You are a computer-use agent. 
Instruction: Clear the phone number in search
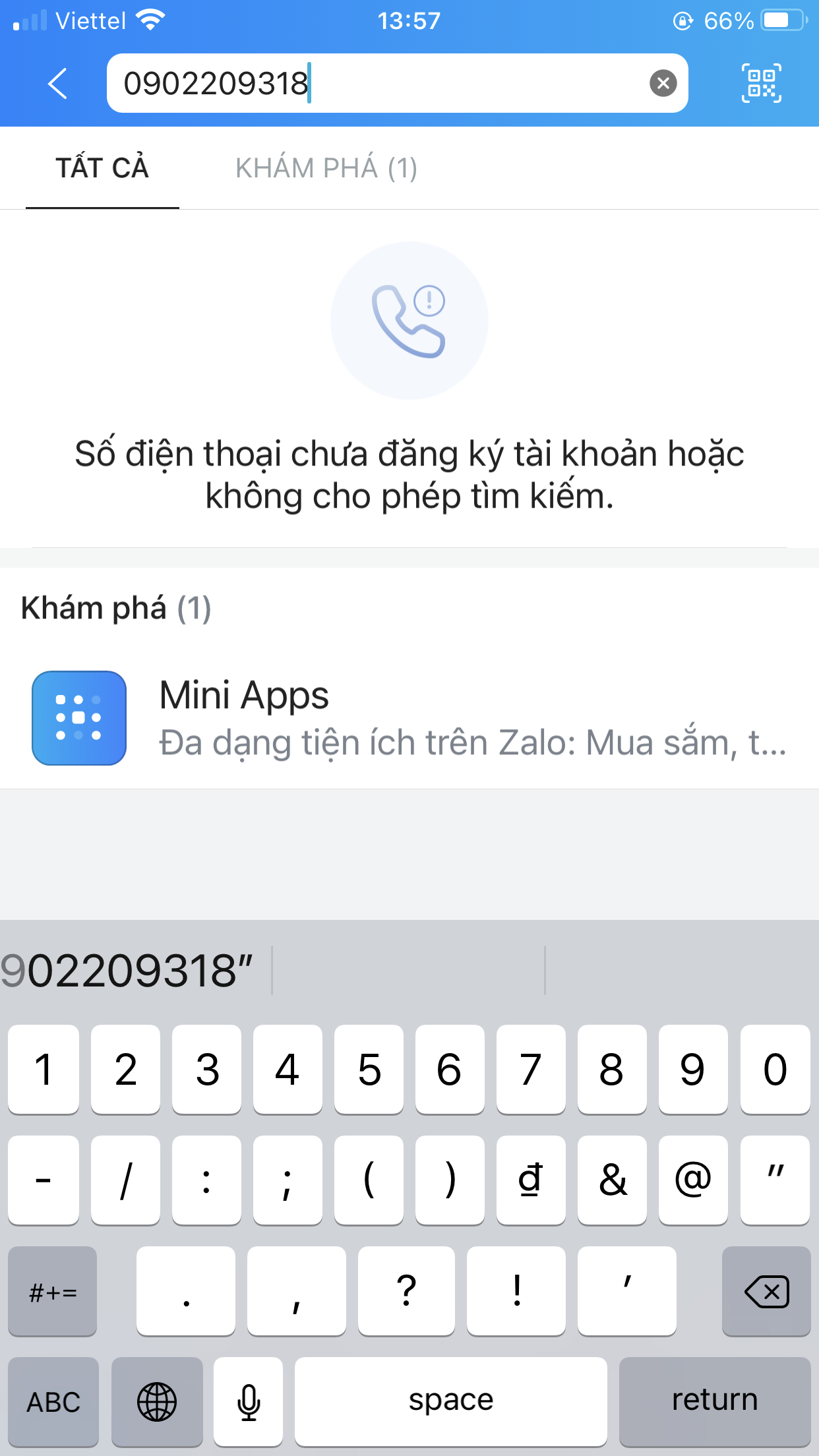[663, 84]
